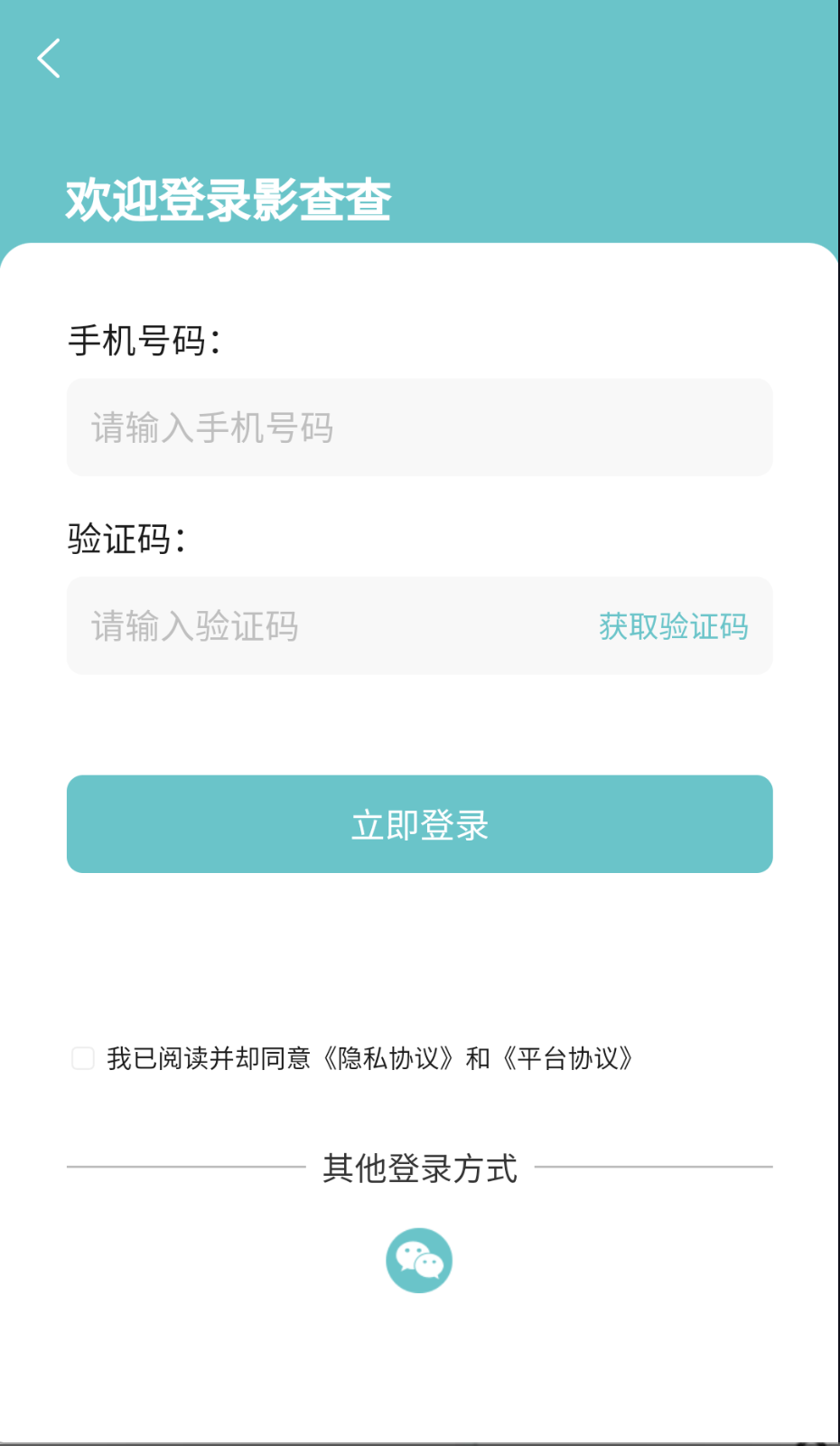Go back using the top arrow
Image resolution: width=840 pixels, height=1446 pixels.
pos(49,59)
